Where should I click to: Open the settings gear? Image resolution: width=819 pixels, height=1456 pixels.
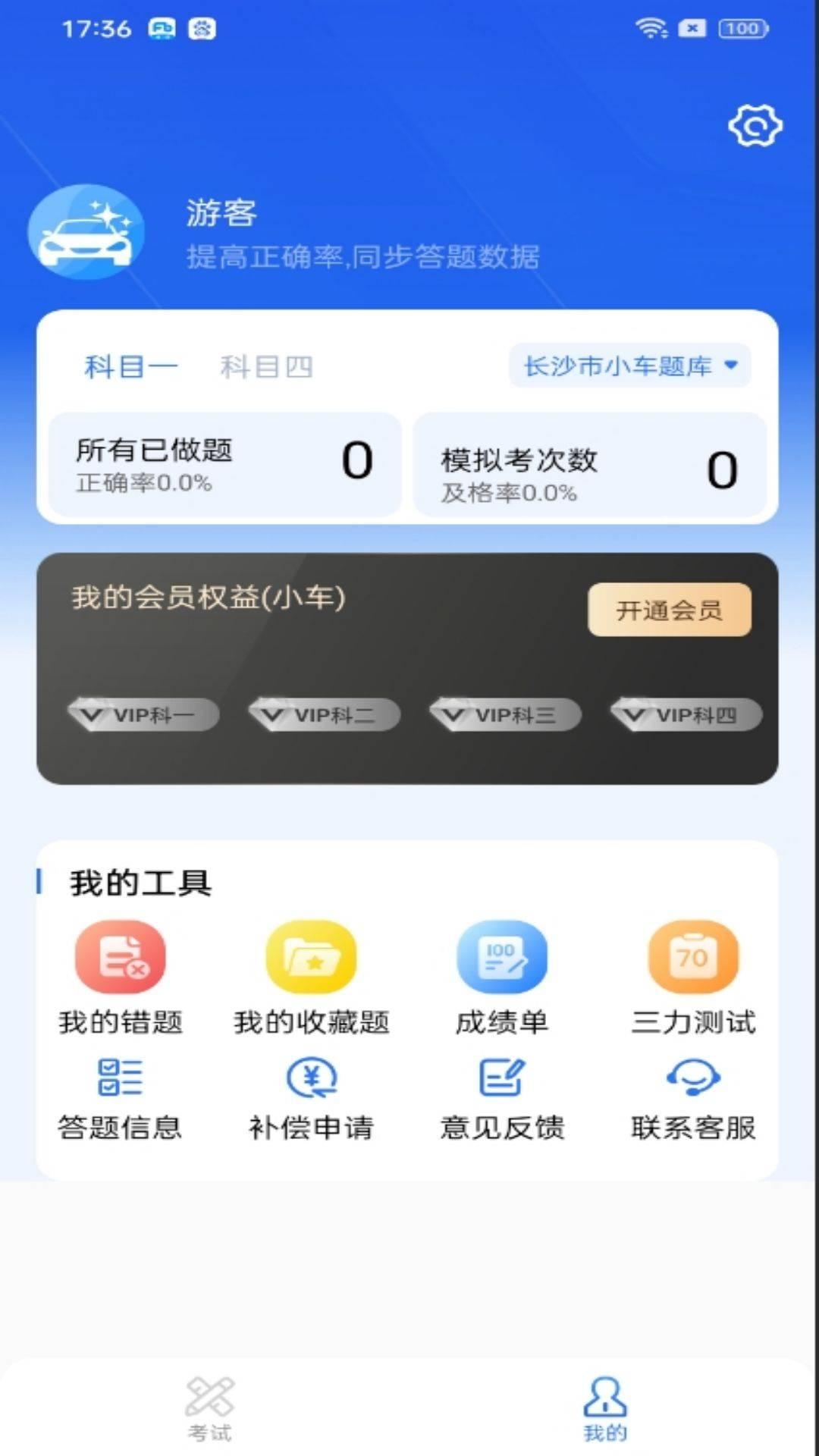coord(755,125)
